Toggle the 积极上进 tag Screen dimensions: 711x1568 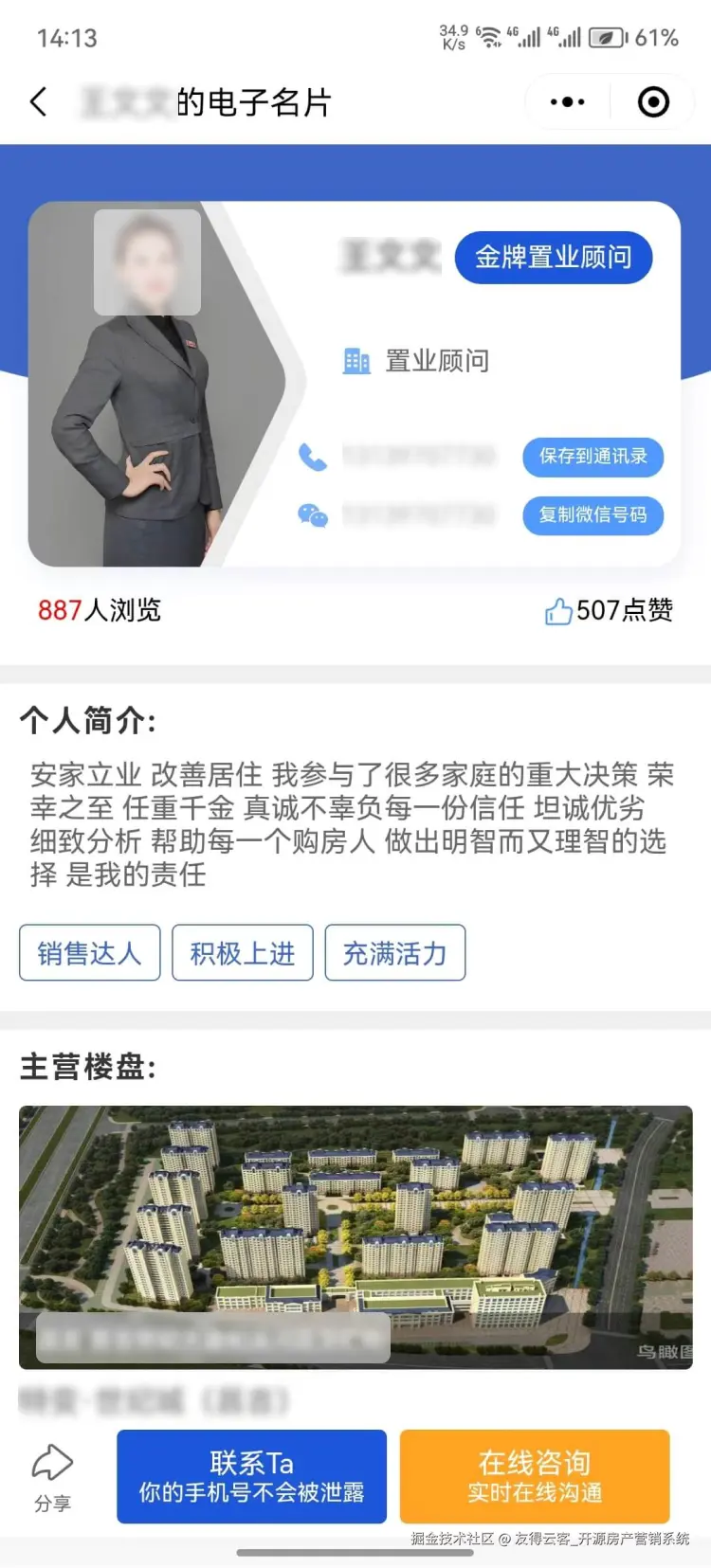coord(243,953)
